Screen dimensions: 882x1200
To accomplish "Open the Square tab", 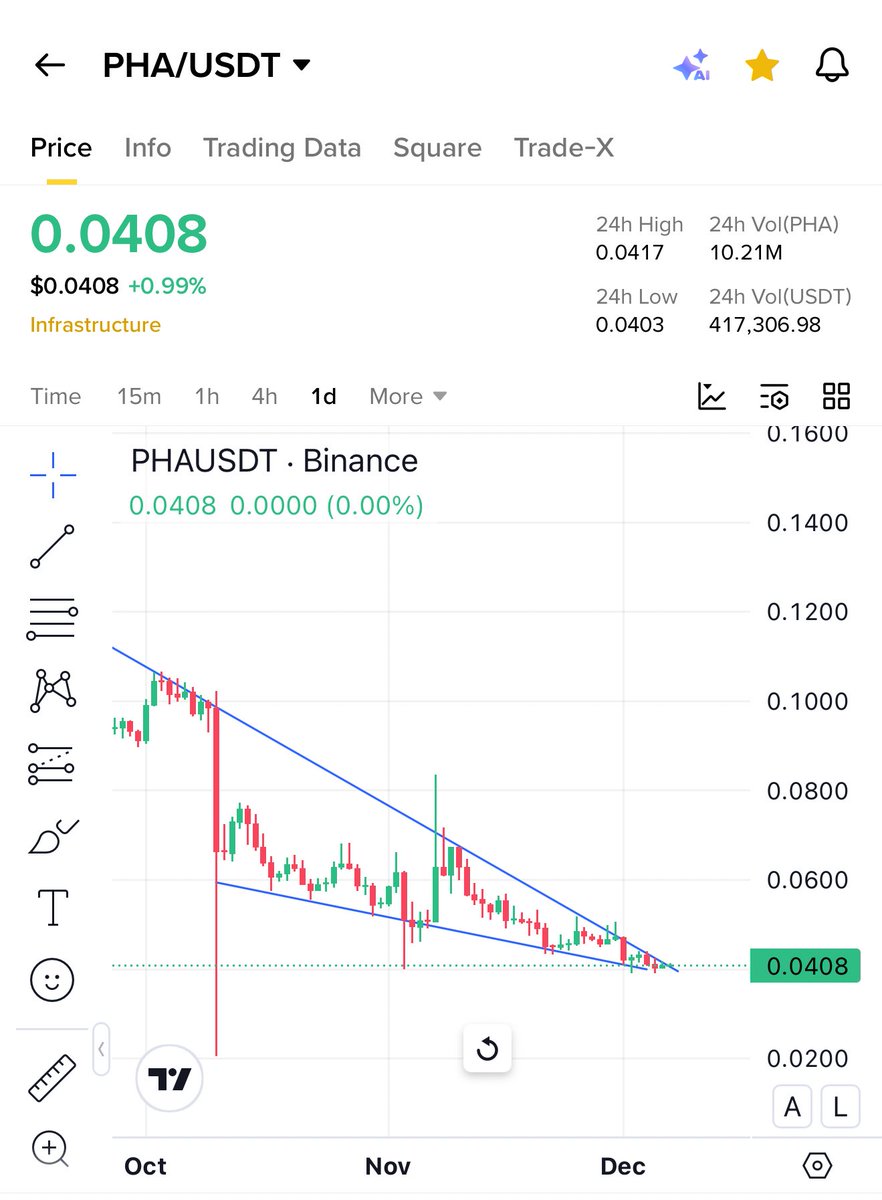I will point(437,148).
